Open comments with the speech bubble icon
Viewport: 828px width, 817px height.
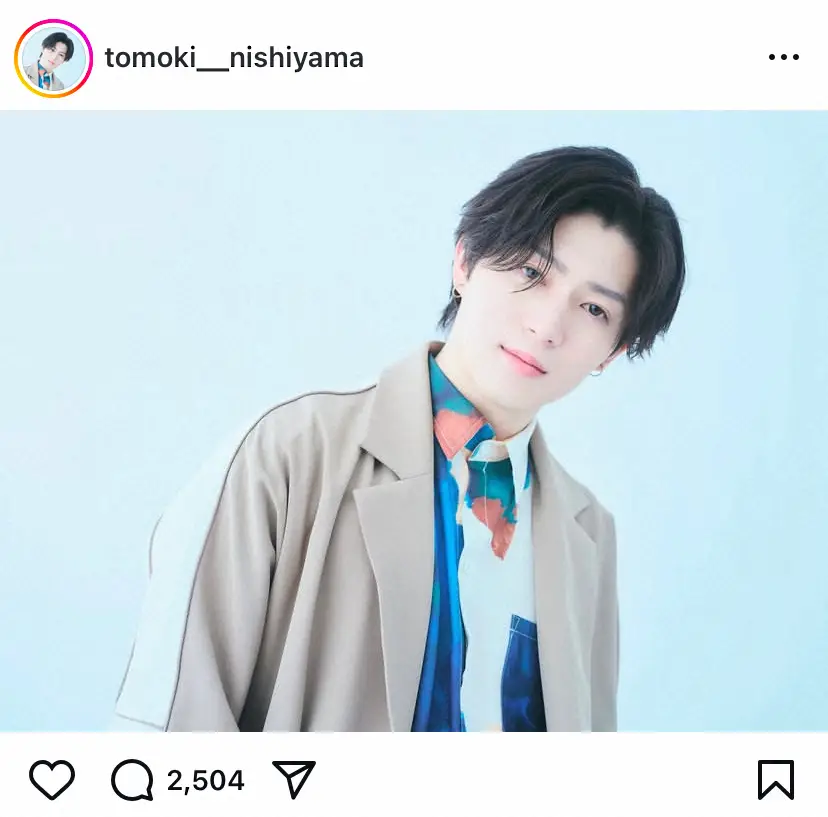pos(132,780)
